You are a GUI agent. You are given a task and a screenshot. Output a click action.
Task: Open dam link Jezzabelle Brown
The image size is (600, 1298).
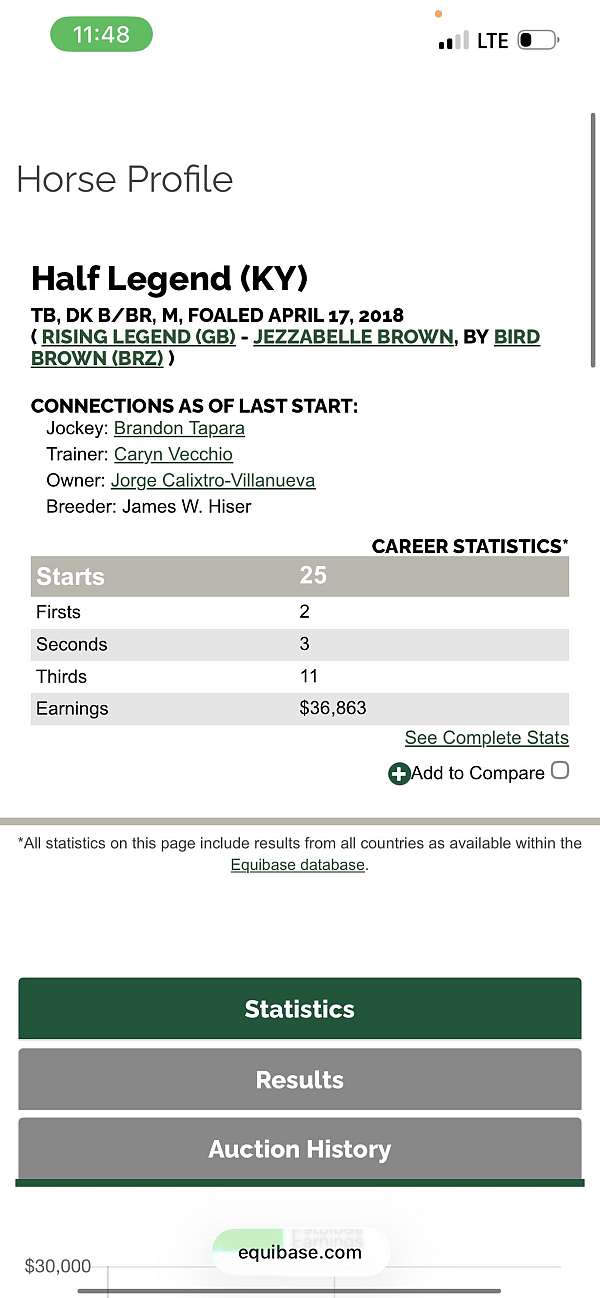click(x=353, y=337)
